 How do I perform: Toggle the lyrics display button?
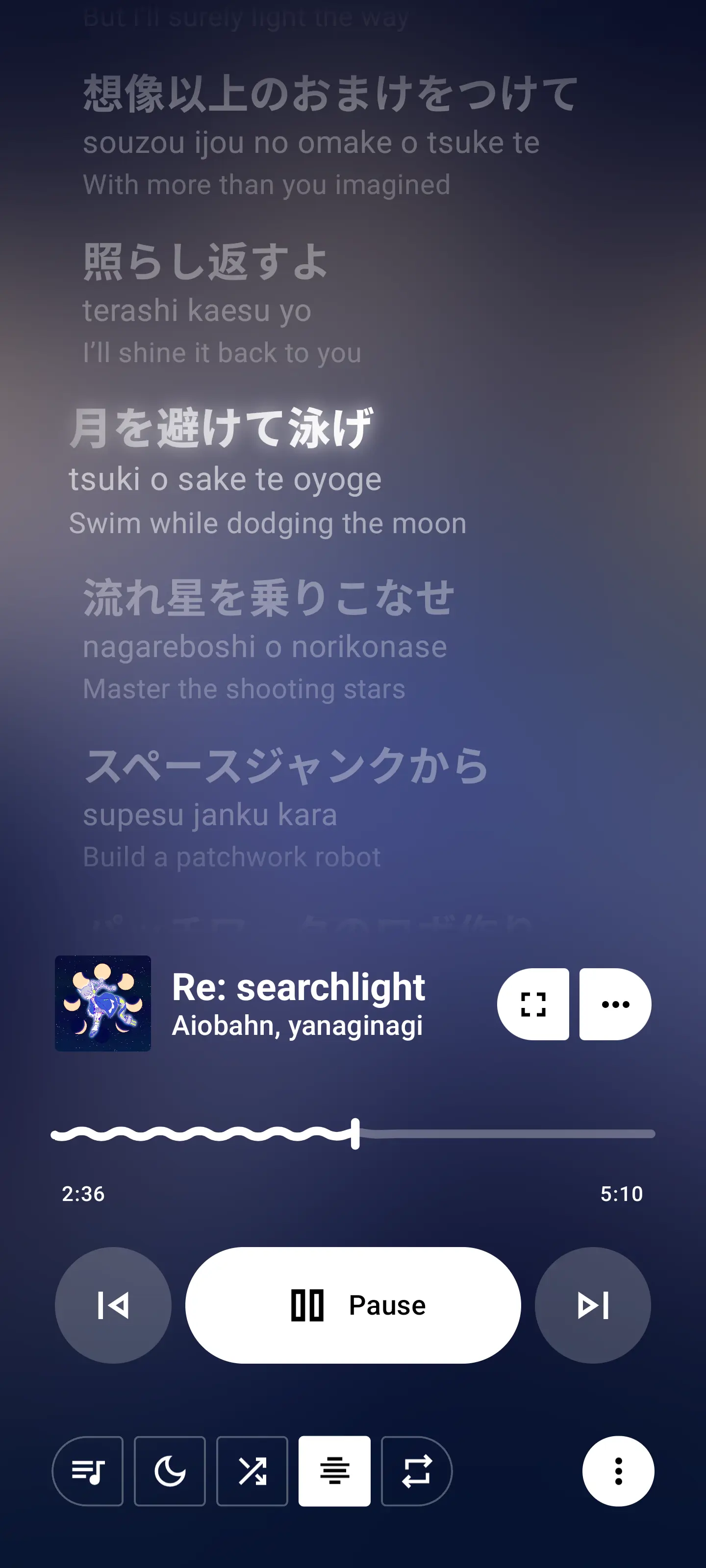(334, 1470)
